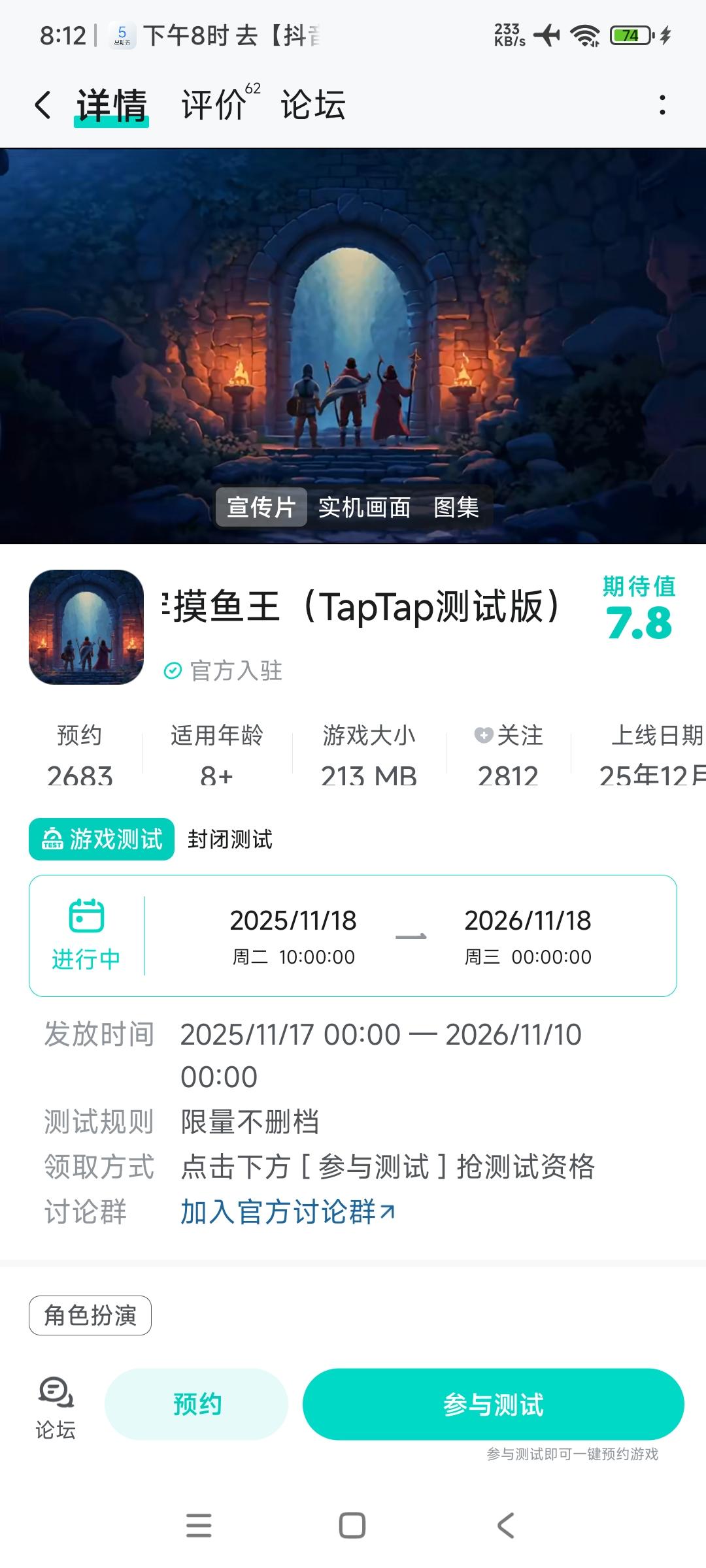Open the 加入官方讨论群 link
The image size is (706, 1568).
[288, 1212]
